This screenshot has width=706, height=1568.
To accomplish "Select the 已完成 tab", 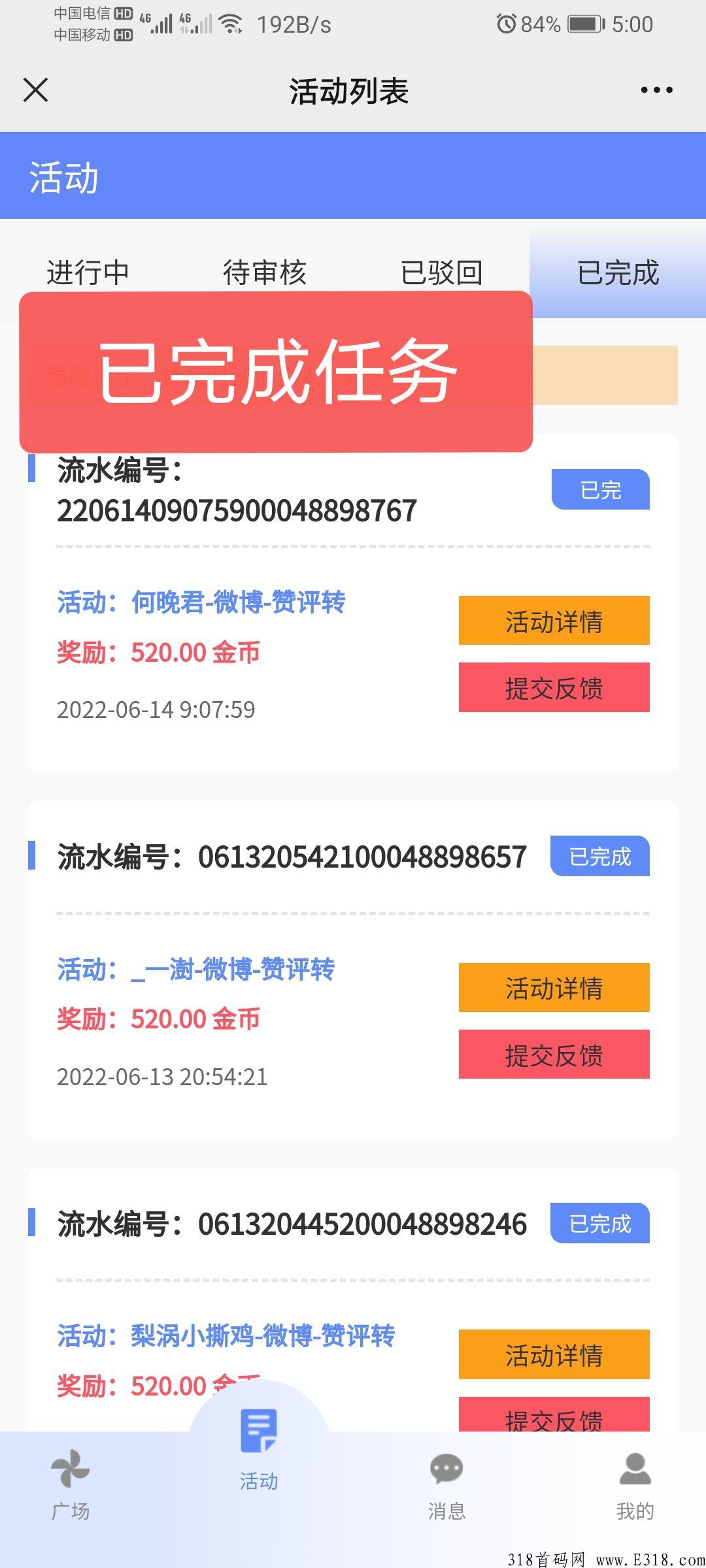I will (619, 274).
